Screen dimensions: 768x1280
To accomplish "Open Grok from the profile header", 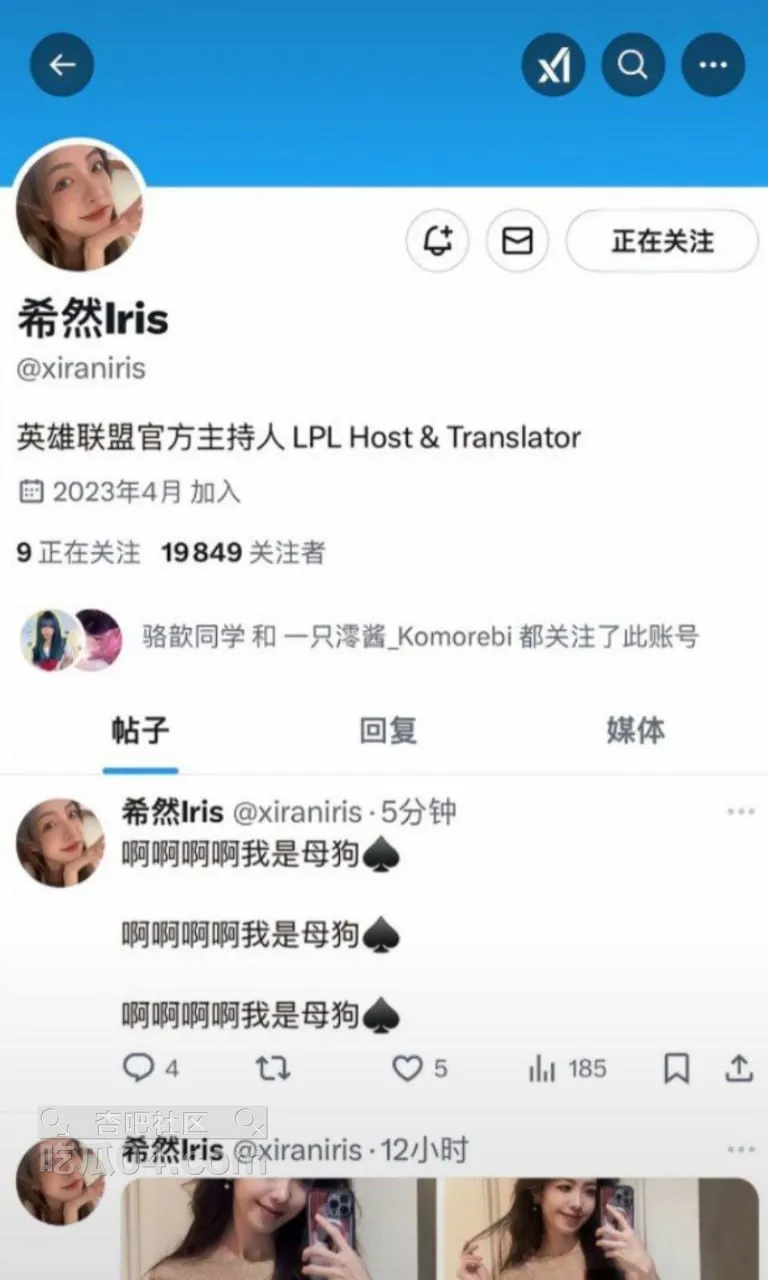I will (553, 65).
